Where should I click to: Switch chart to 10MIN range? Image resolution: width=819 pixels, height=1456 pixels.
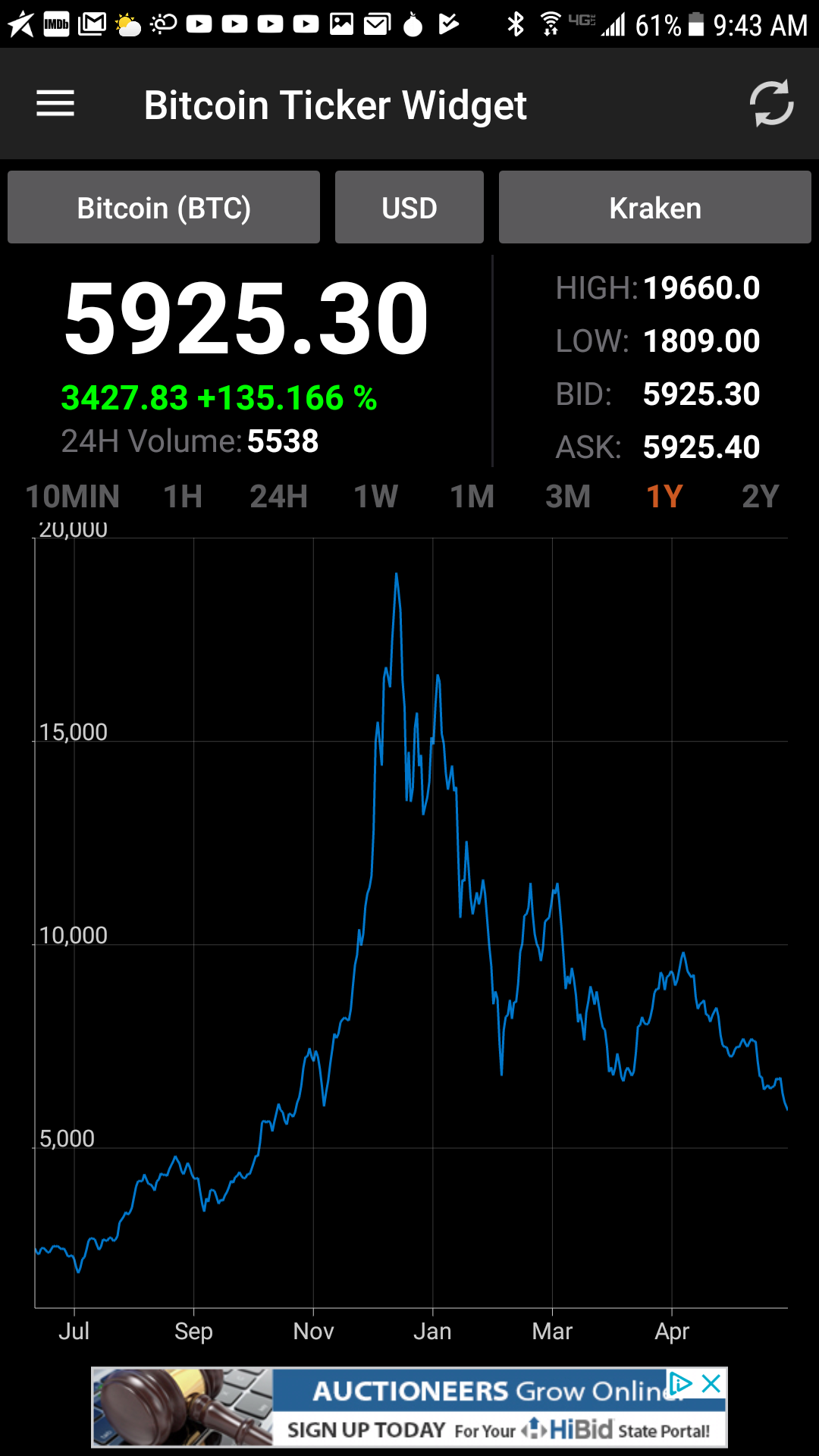[x=73, y=497]
